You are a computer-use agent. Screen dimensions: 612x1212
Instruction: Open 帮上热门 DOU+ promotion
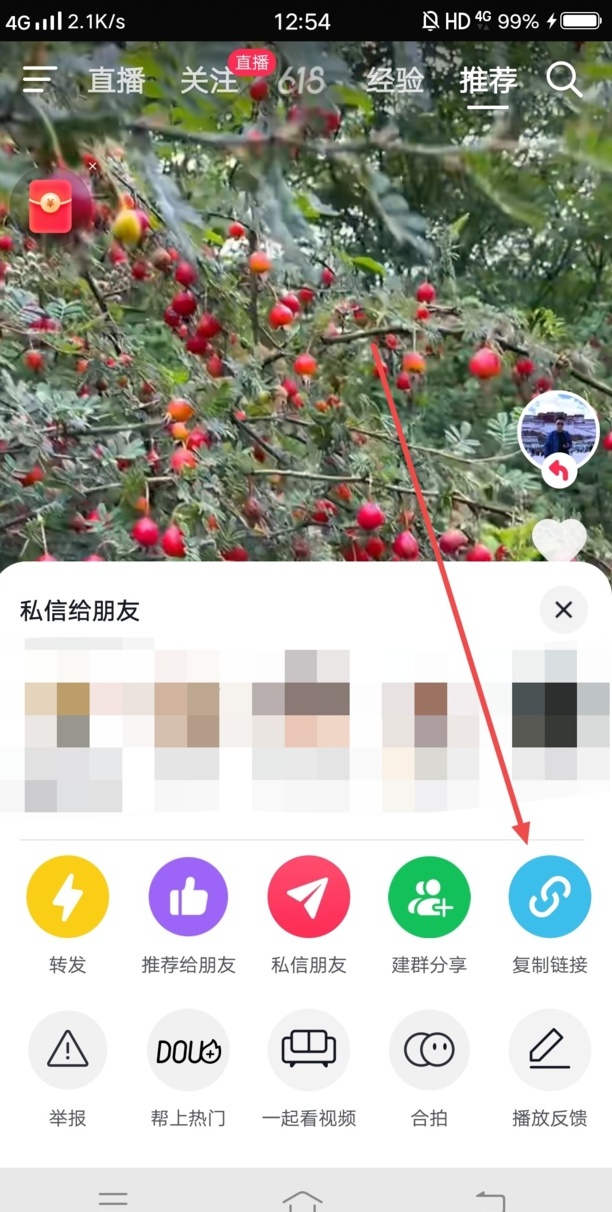tap(188, 1050)
